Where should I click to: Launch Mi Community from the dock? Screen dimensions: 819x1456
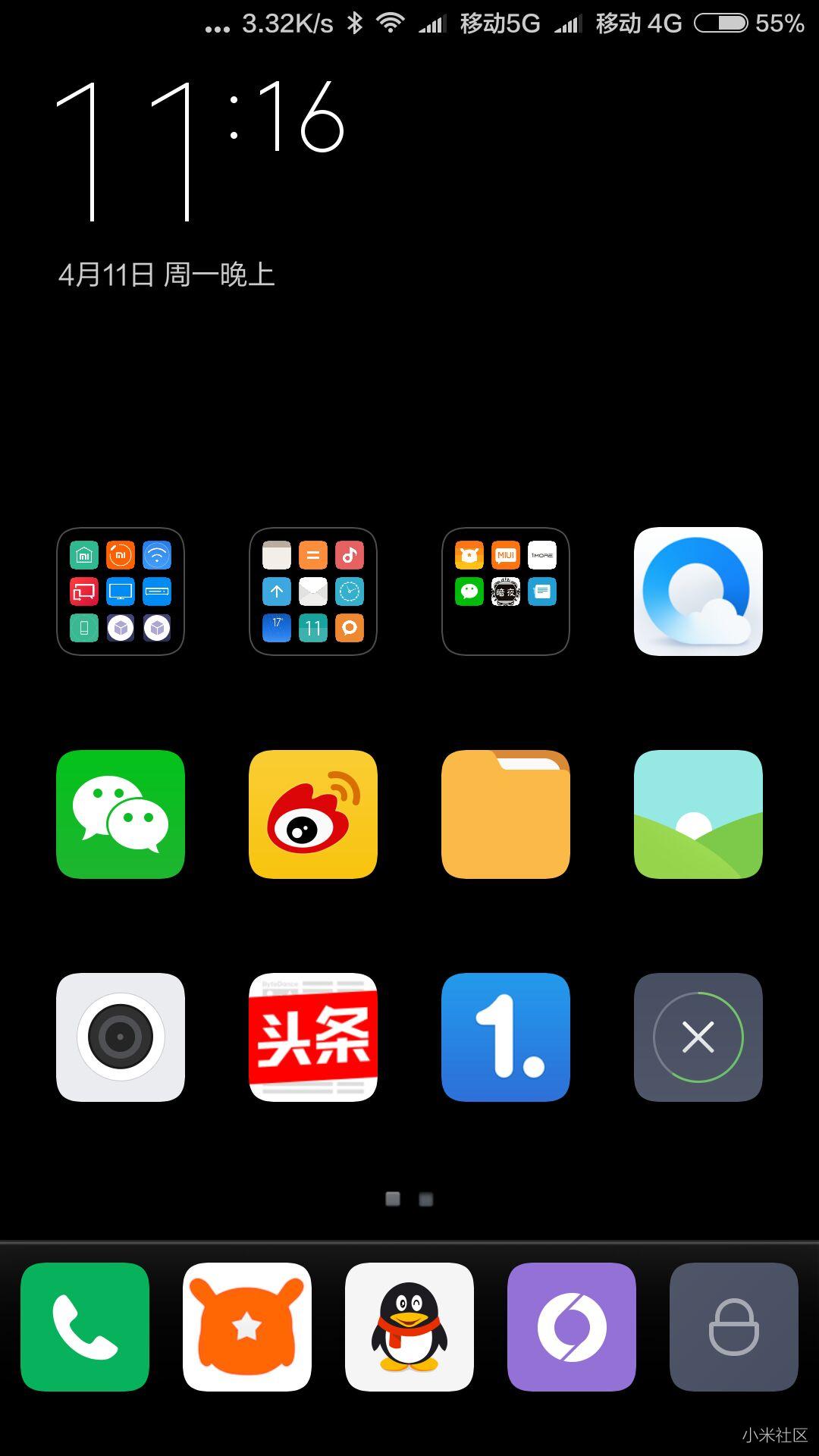(x=247, y=1327)
